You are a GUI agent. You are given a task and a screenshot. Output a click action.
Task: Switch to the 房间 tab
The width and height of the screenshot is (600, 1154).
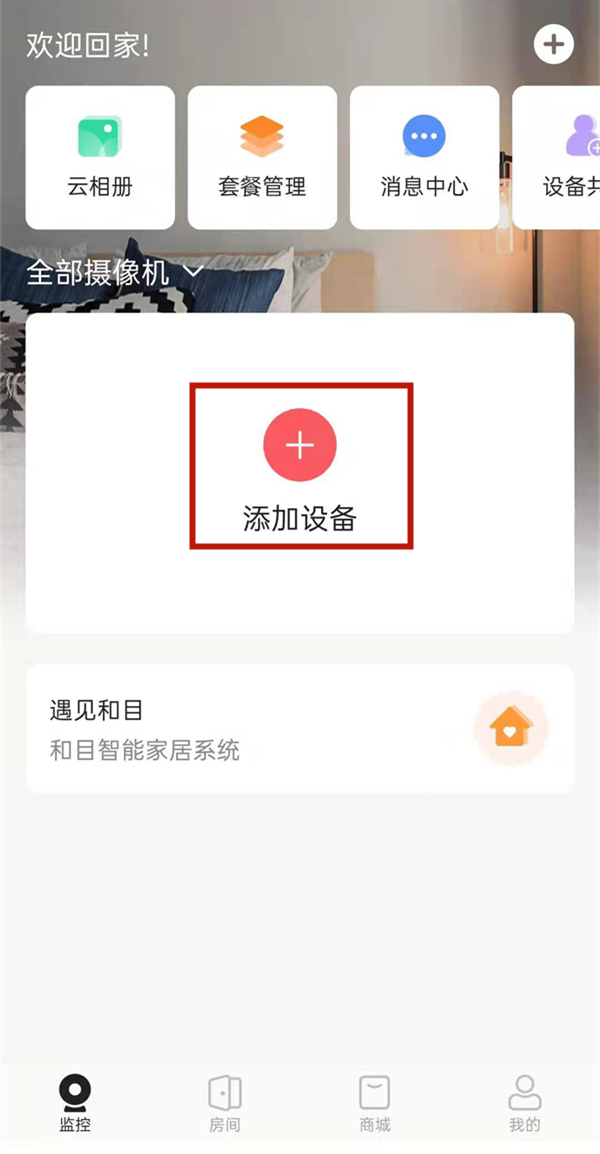pyautogui.click(x=225, y=1104)
